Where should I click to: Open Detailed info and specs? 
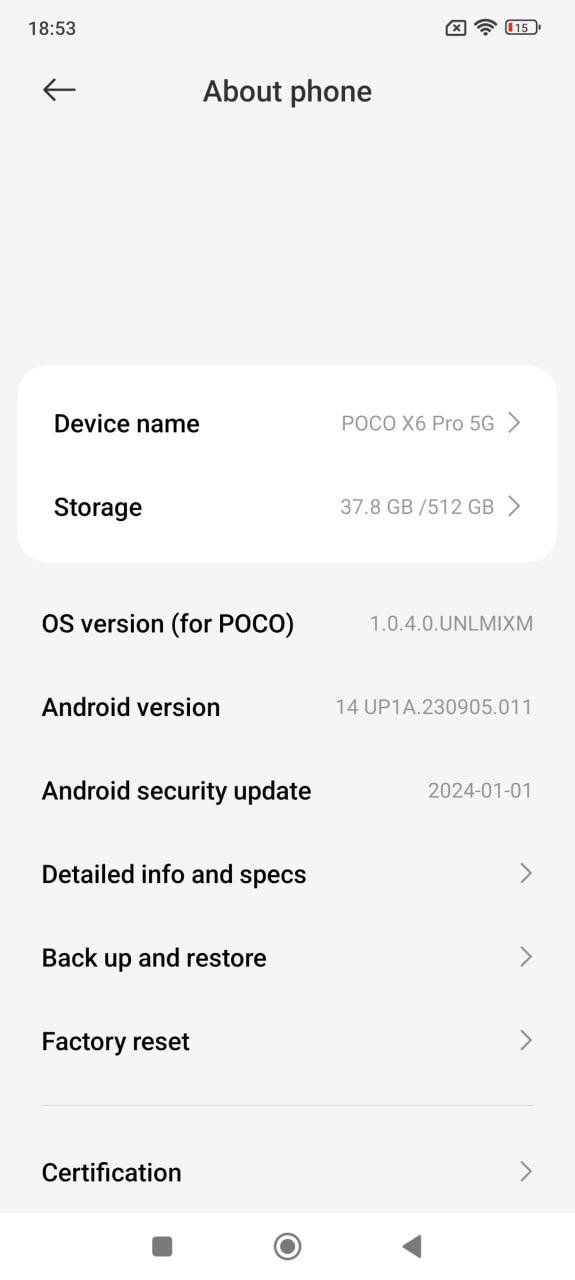click(x=287, y=874)
